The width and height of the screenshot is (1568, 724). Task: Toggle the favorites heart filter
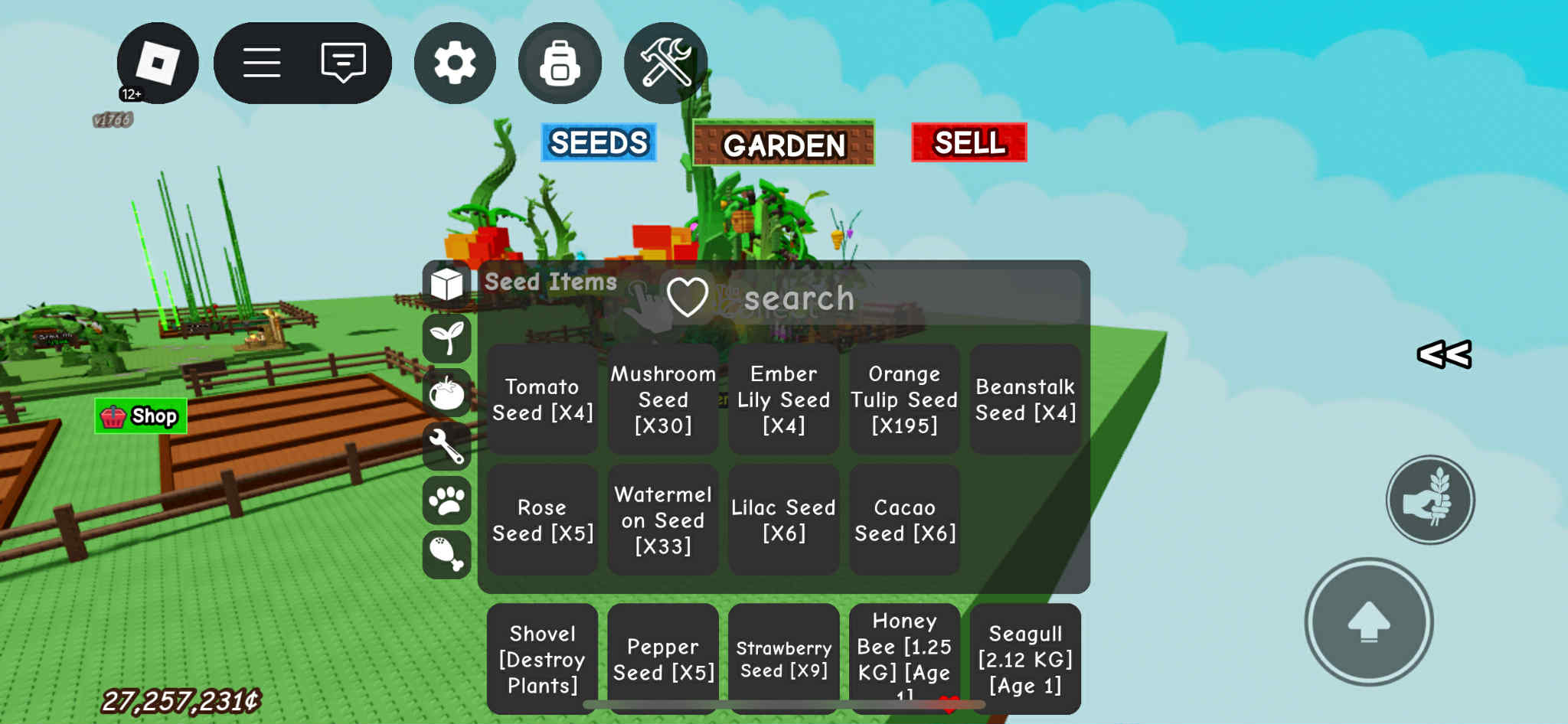click(687, 297)
